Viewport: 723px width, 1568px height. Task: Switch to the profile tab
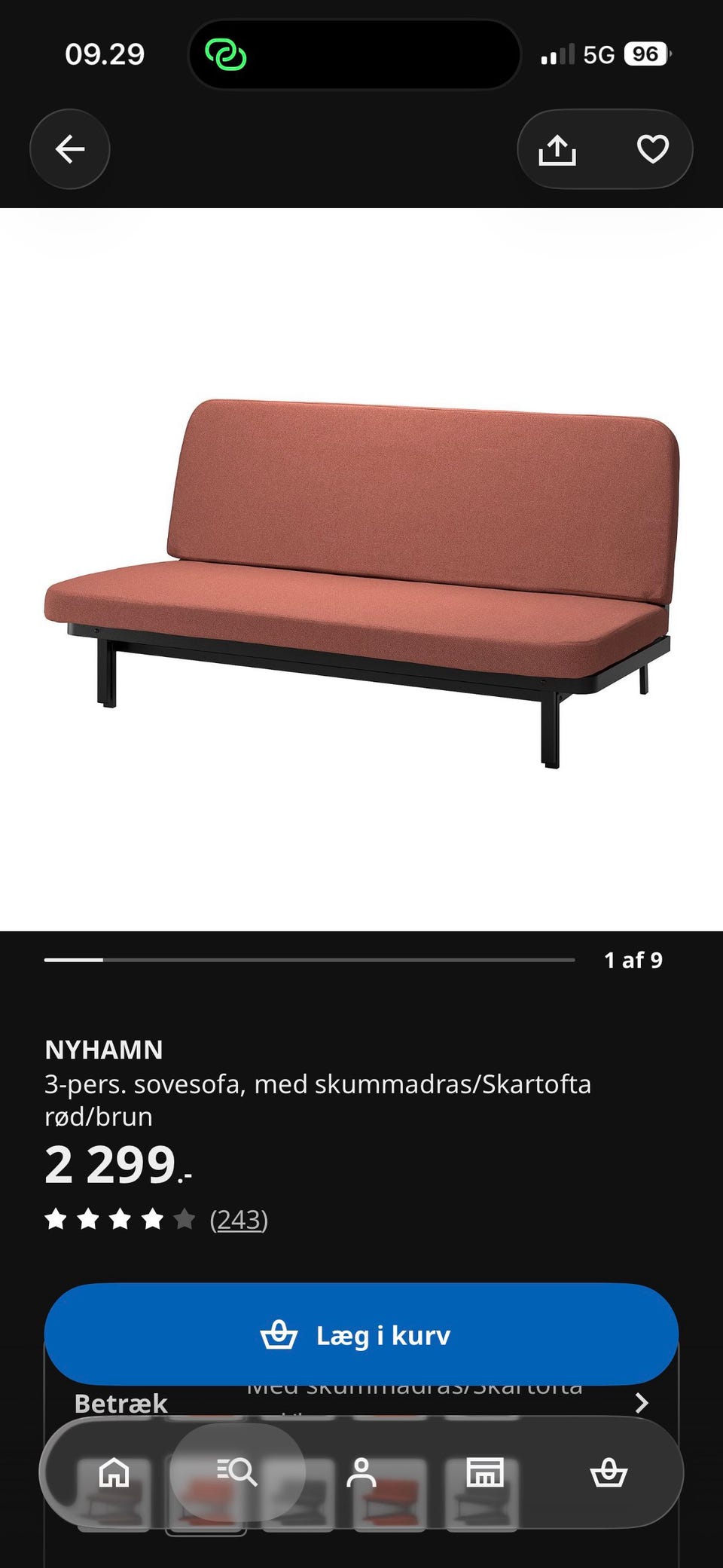pyautogui.click(x=361, y=1472)
